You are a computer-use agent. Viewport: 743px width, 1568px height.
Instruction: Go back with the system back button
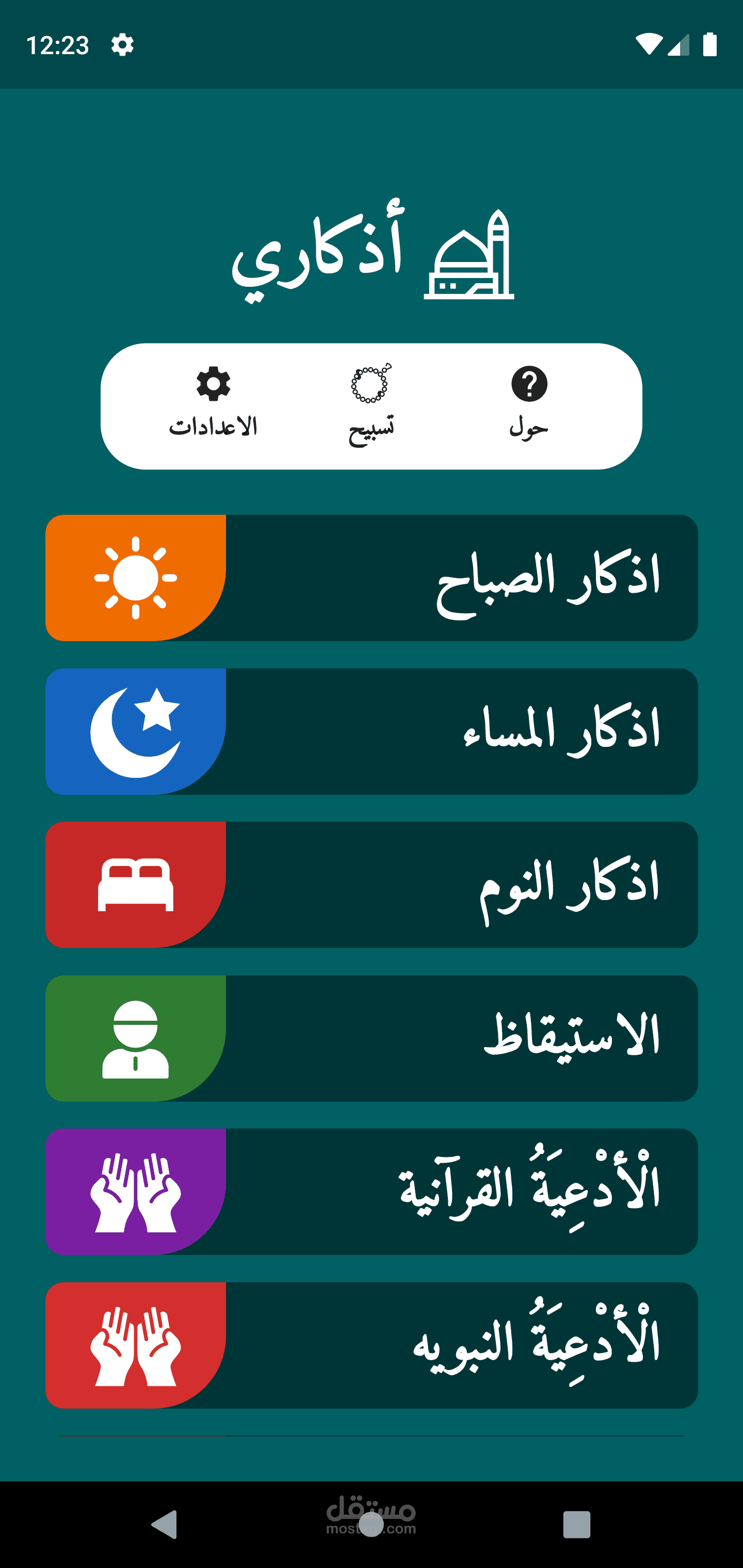(x=165, y=1524)
